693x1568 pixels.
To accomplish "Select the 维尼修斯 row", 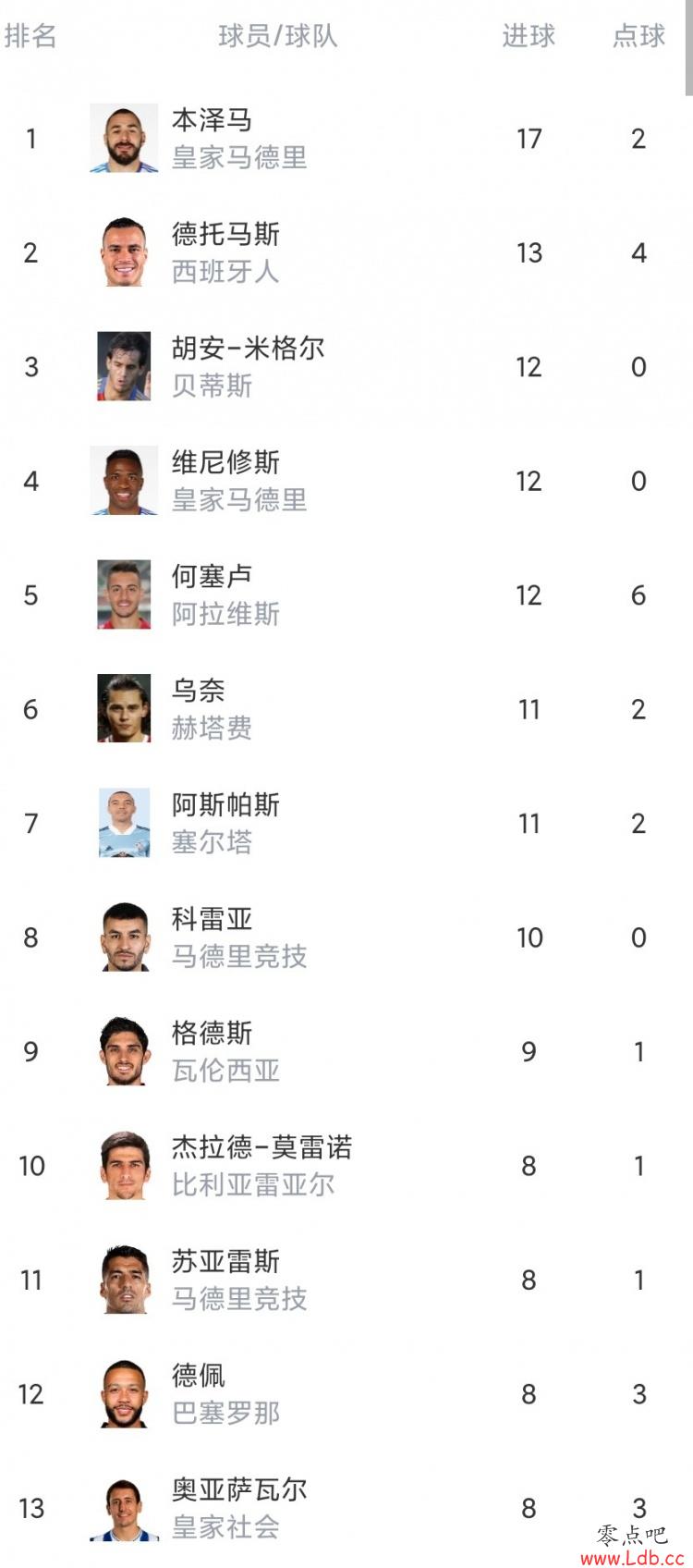I will tap(346, 481).
